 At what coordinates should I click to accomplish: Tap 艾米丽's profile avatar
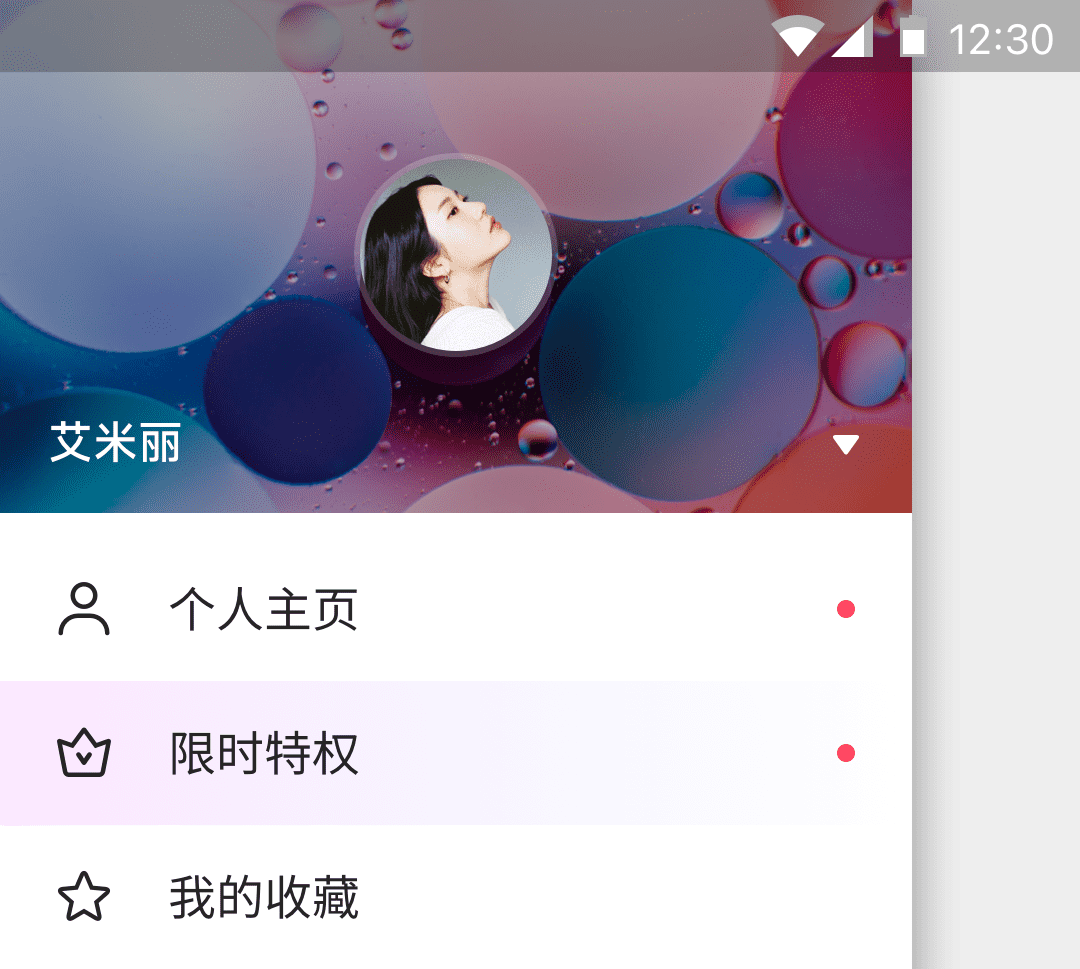coord(456,256)
